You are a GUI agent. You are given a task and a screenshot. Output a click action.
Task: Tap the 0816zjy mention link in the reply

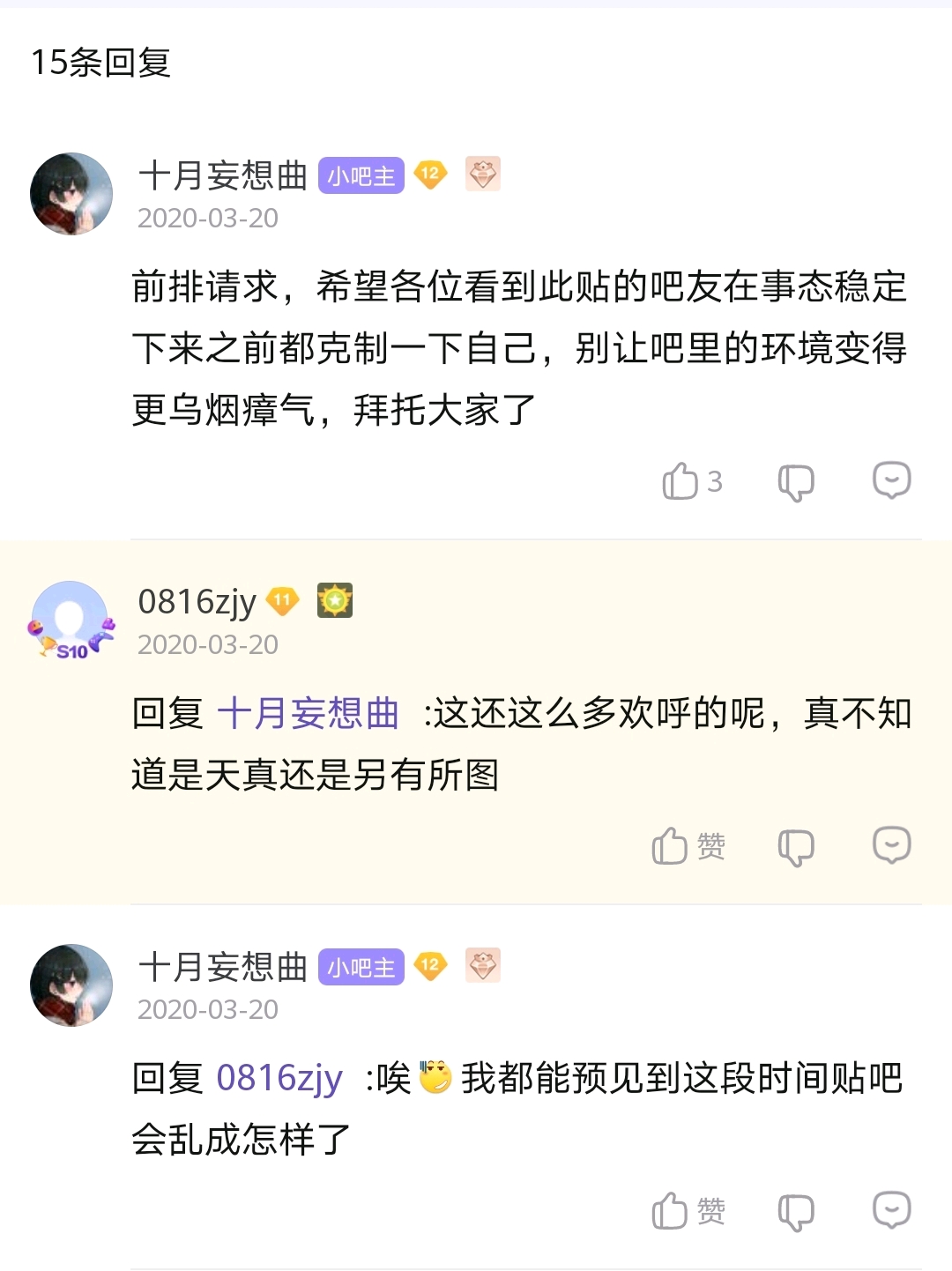pyautogui.click(x=279, y=1078)
